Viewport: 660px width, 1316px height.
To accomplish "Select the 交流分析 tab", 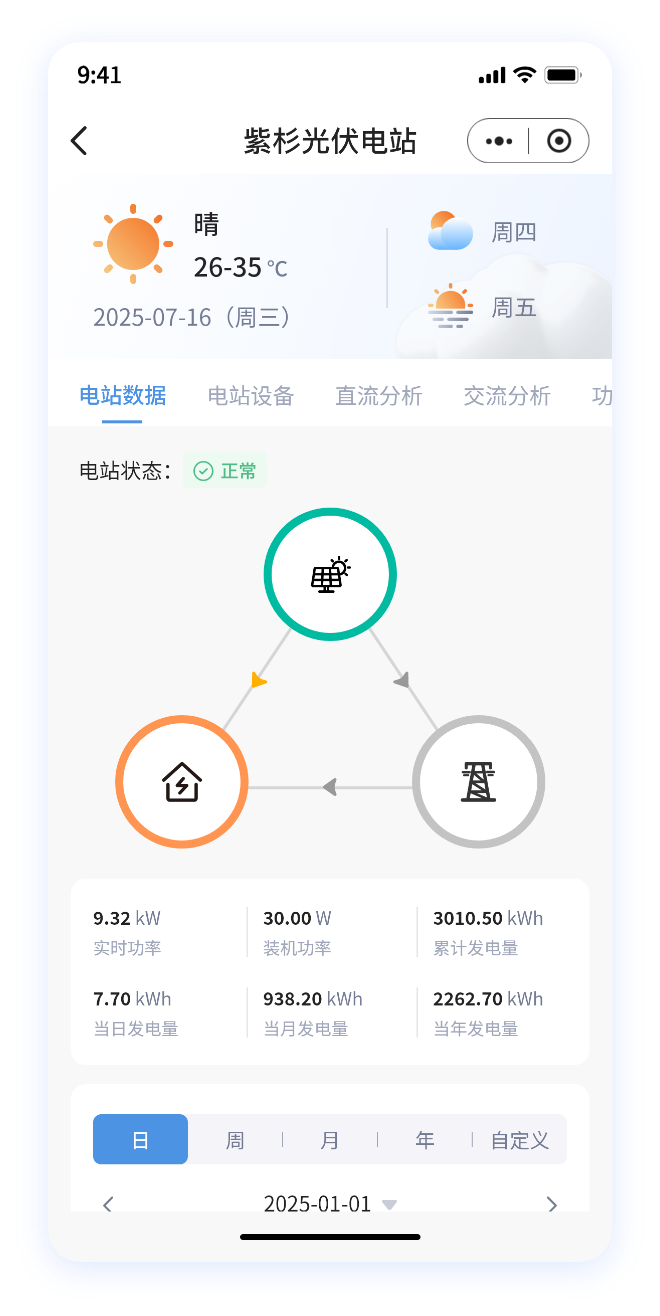I will 507,396.
